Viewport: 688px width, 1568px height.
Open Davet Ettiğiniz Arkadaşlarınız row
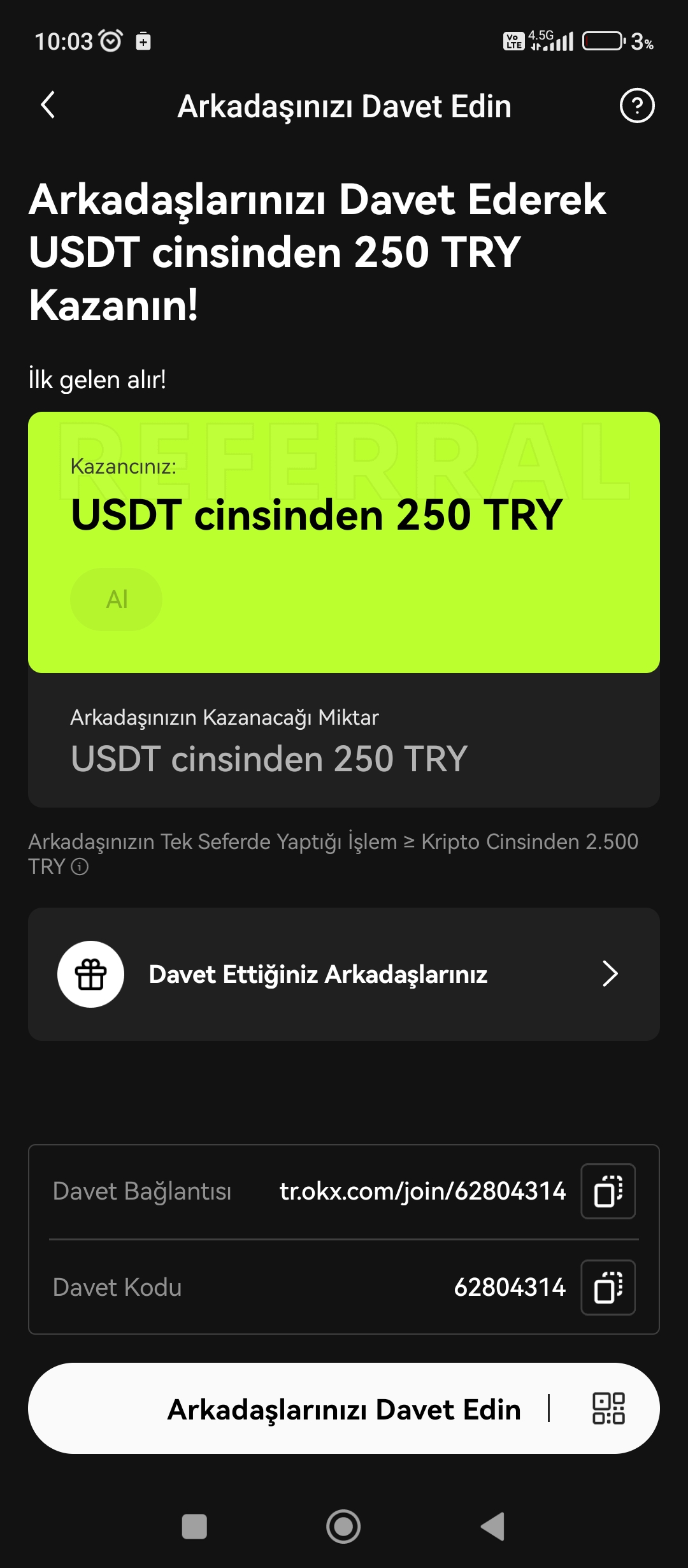point(344,974)
